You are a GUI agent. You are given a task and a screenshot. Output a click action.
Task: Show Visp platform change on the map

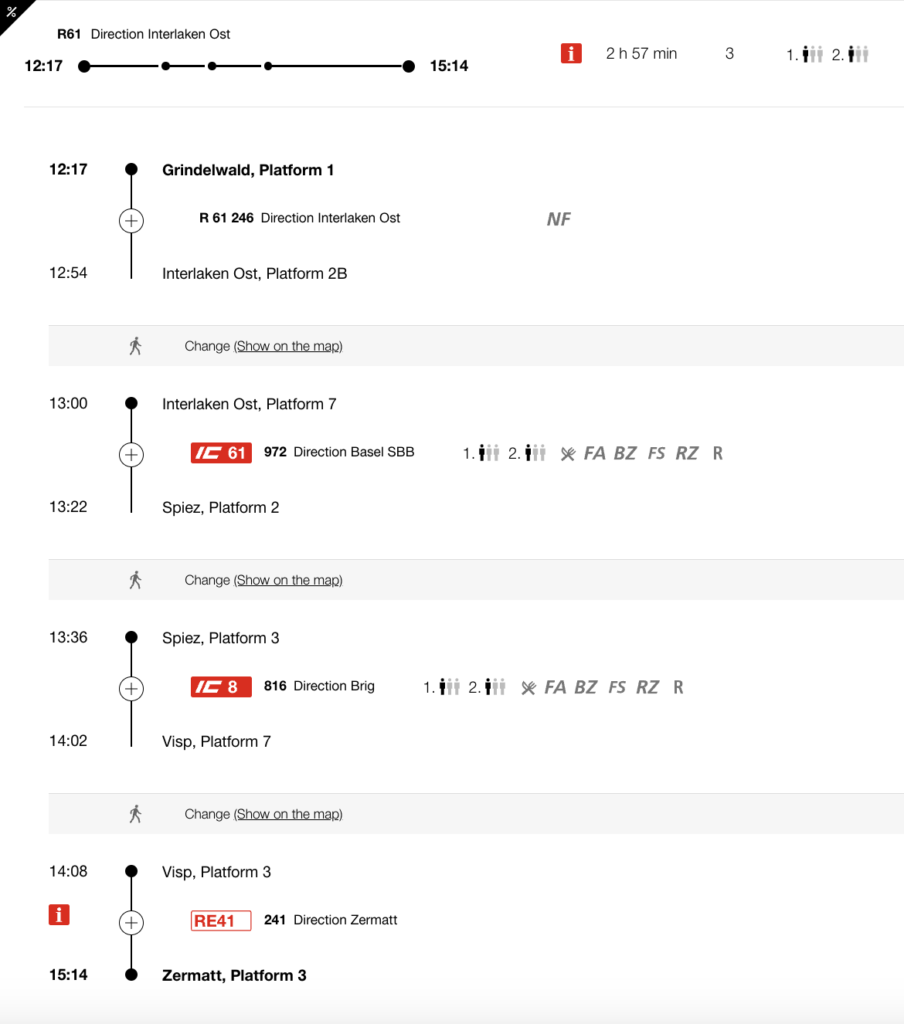coord(288,814)
